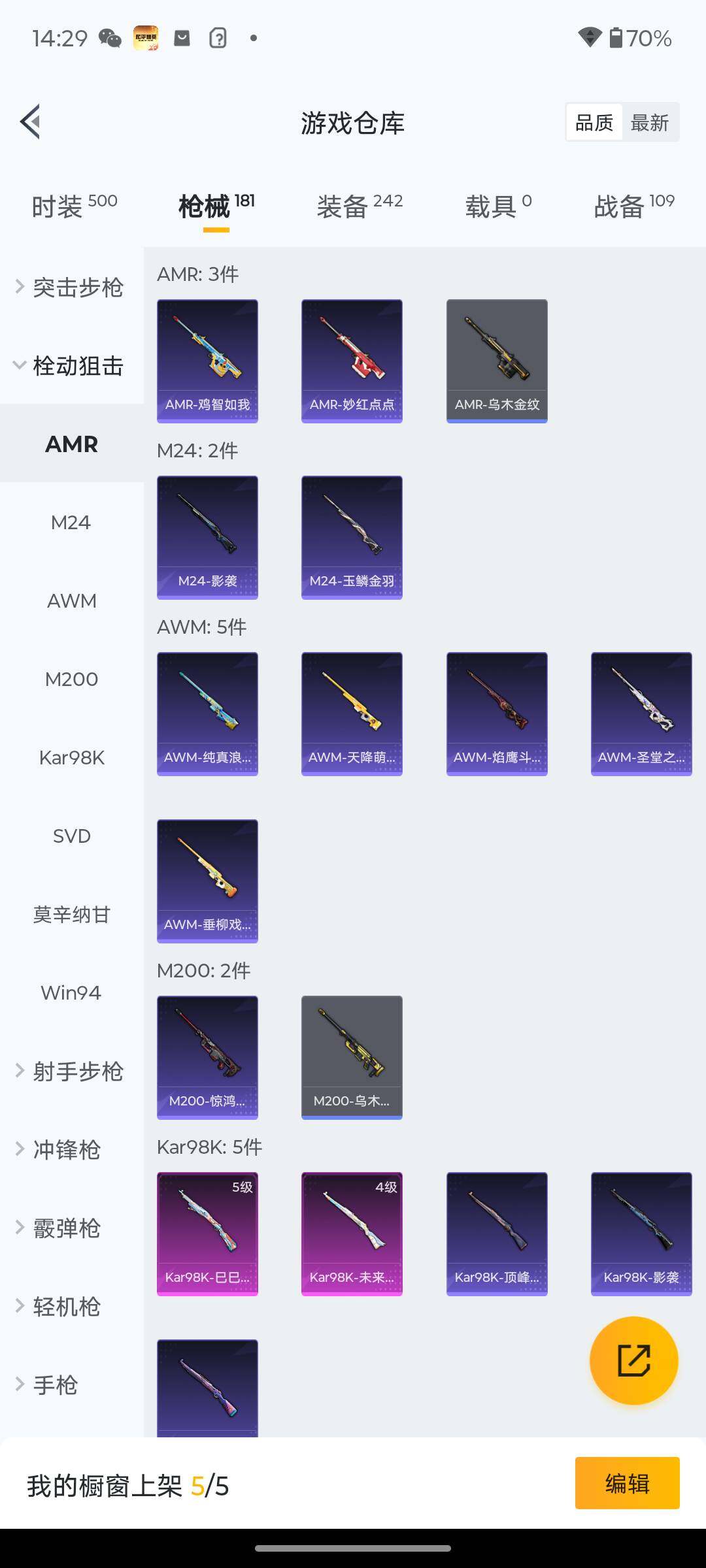This screenshot has width=706, height=1568.
Task: View the AWM-垂柳戏 skin
Action: (207, 881)
